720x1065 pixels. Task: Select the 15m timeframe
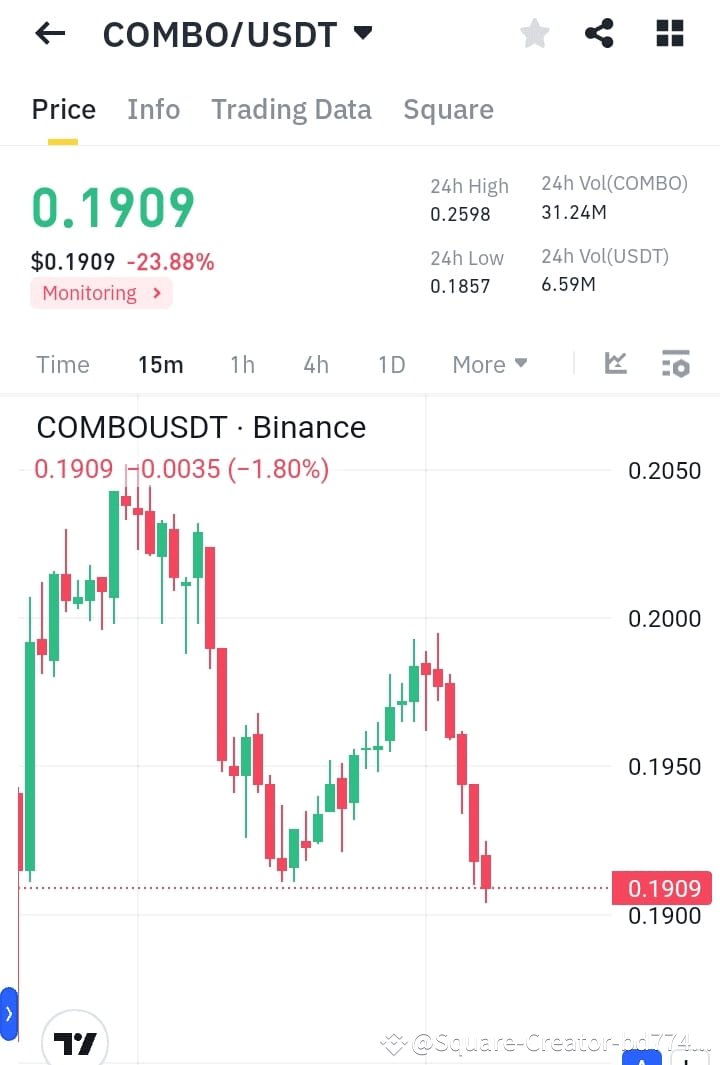pyautogui.click(x=160, y=364)
